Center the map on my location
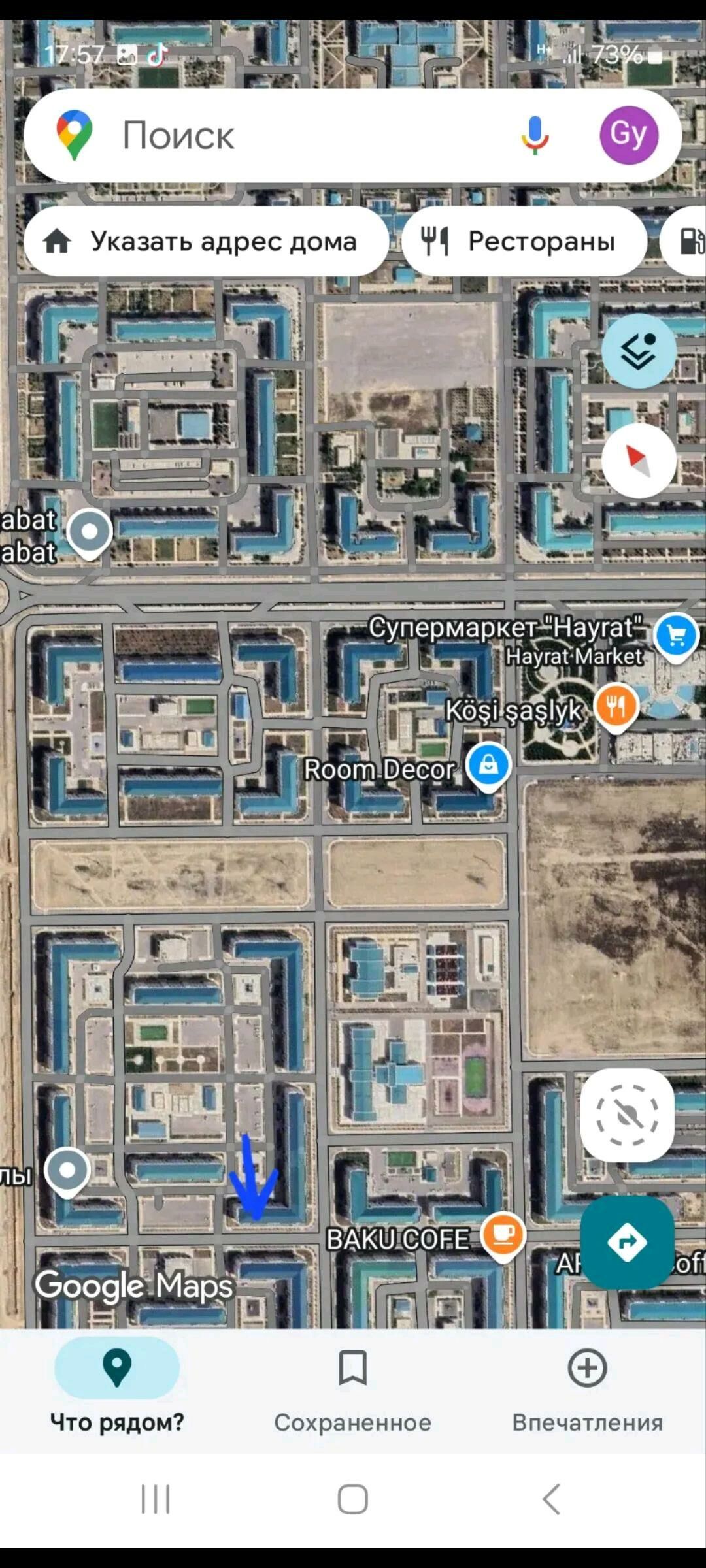706x1568 pixels. [627, 1115]
